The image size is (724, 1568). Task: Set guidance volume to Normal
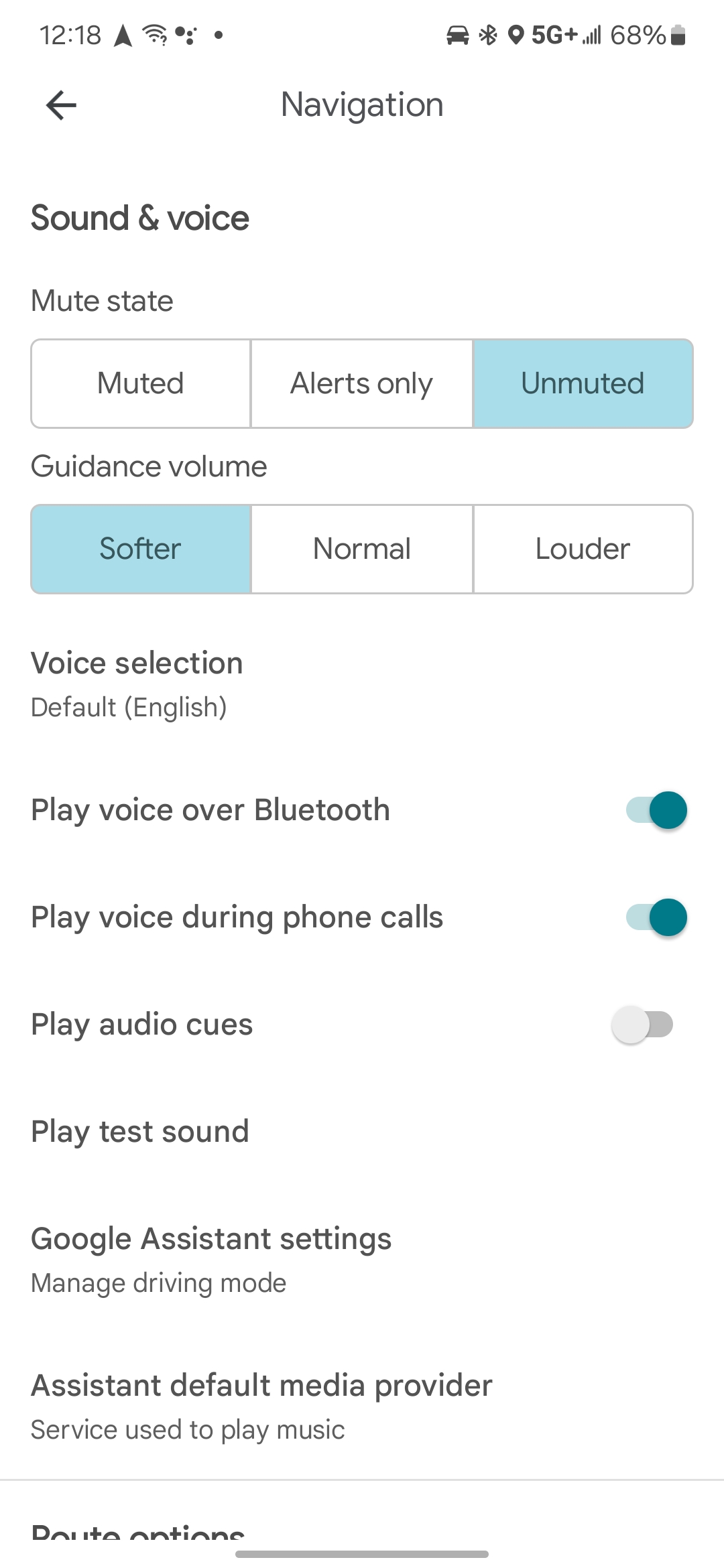pos(361,549)
